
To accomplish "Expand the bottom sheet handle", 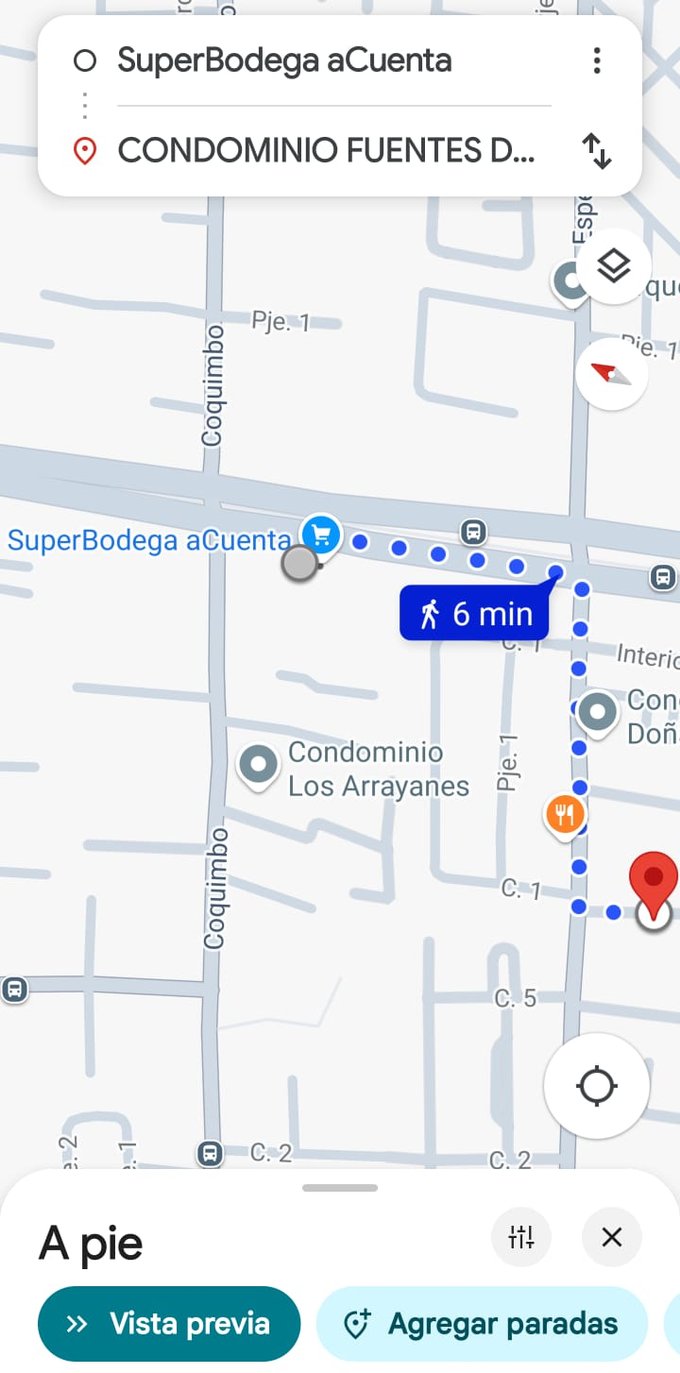I will coord(340,1188).
